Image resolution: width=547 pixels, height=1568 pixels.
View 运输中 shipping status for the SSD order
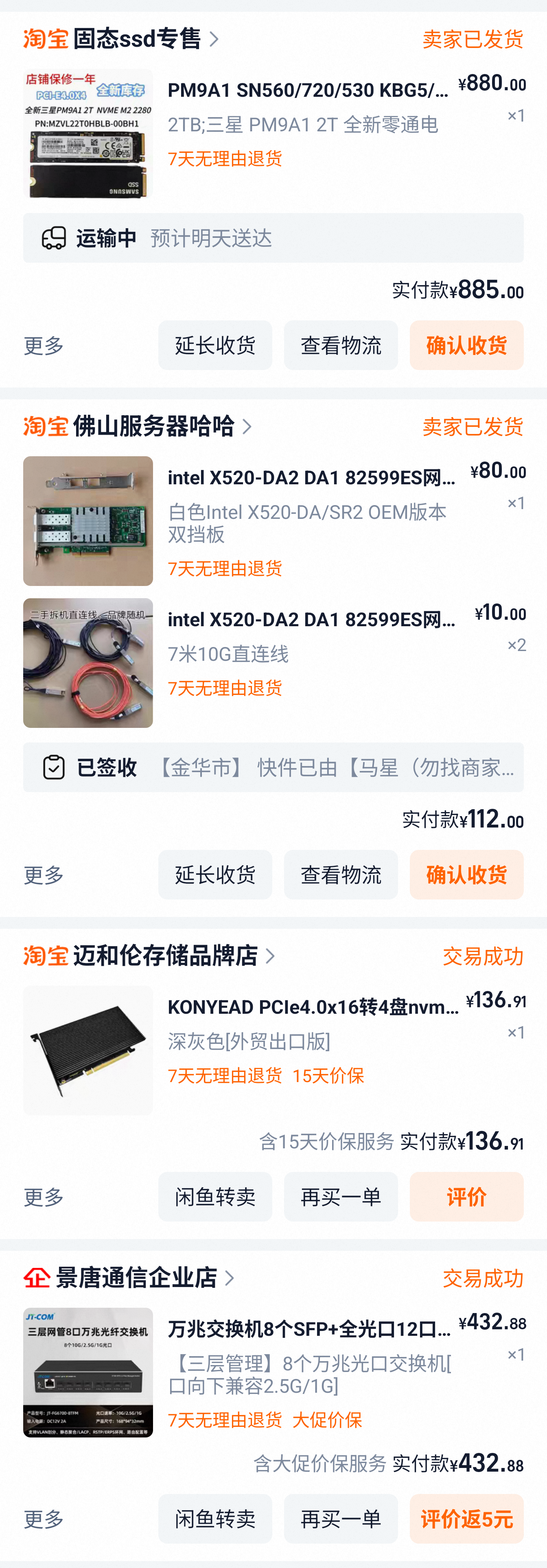pyautogui.click(x=273, y=238)
